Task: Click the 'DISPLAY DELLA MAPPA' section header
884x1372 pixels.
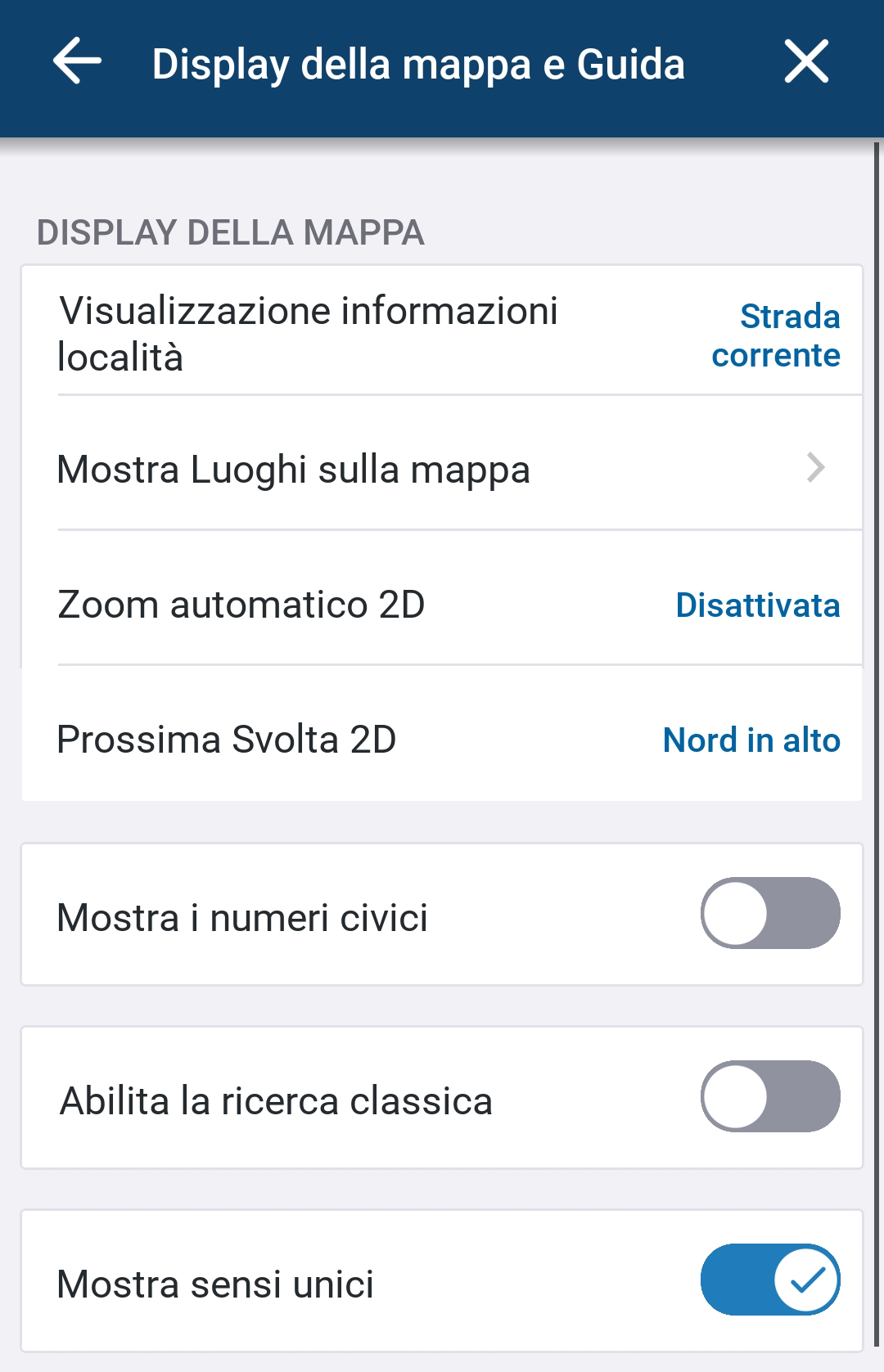Action: pyautogui.click(x=229, y=232)
